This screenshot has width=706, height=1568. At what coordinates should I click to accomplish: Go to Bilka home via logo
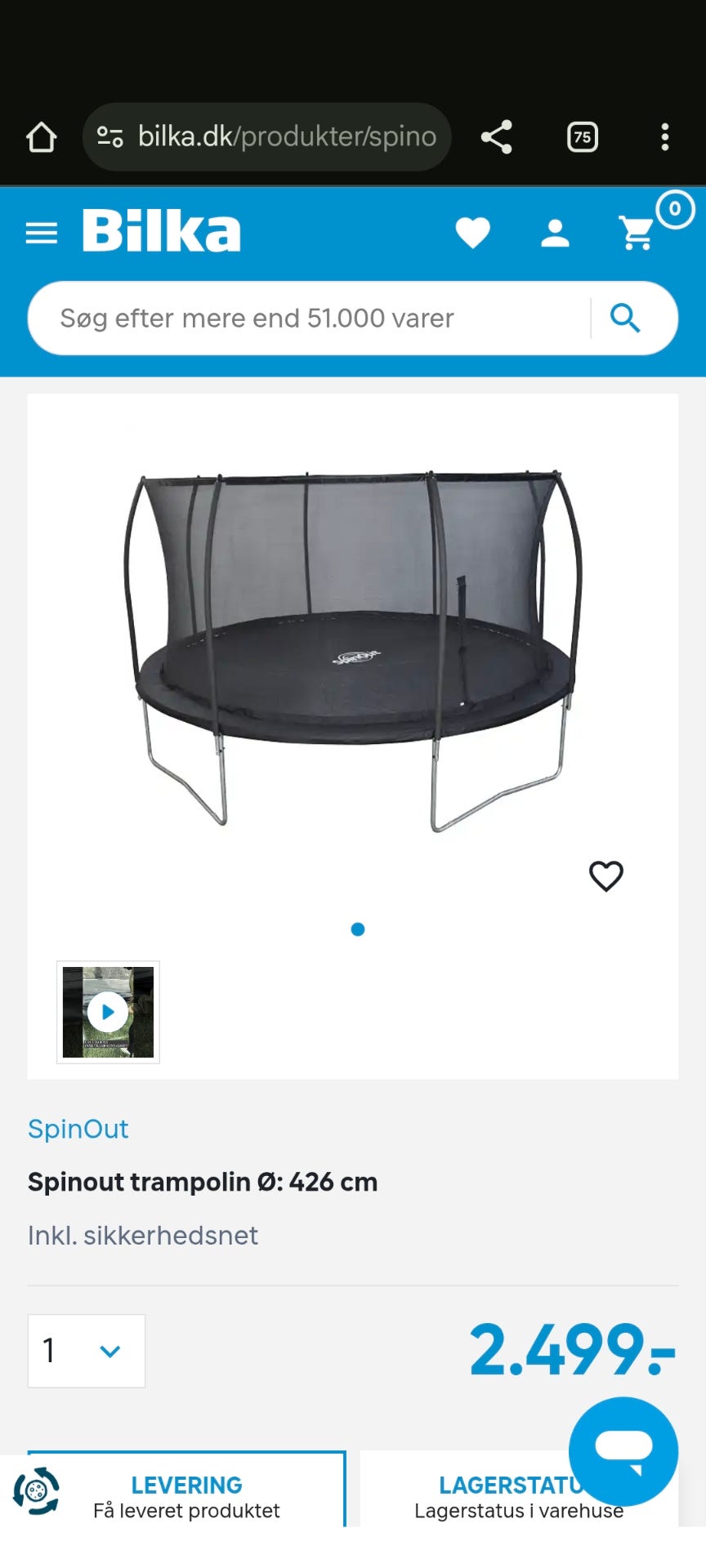click(162, 231)
